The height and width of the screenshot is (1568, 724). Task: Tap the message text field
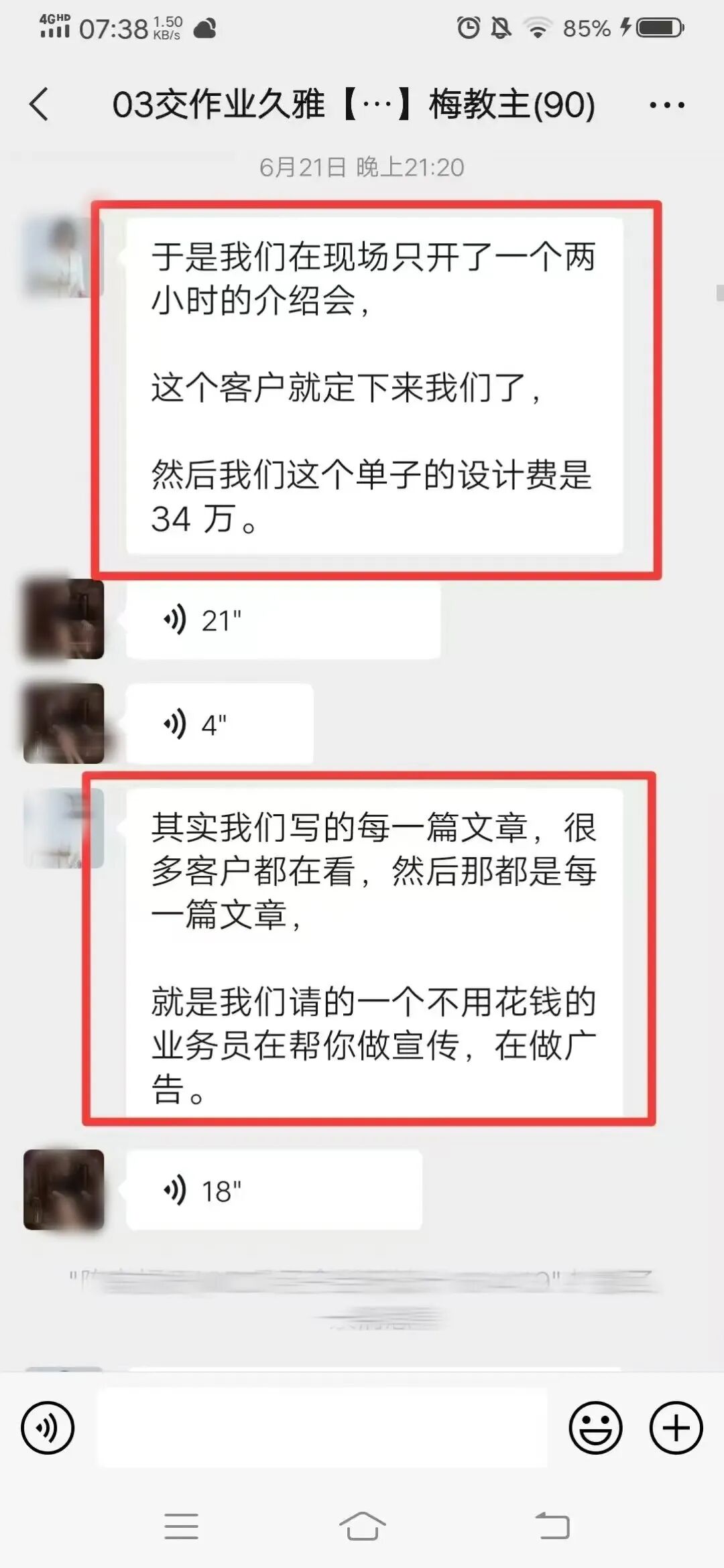[322, 1427]
